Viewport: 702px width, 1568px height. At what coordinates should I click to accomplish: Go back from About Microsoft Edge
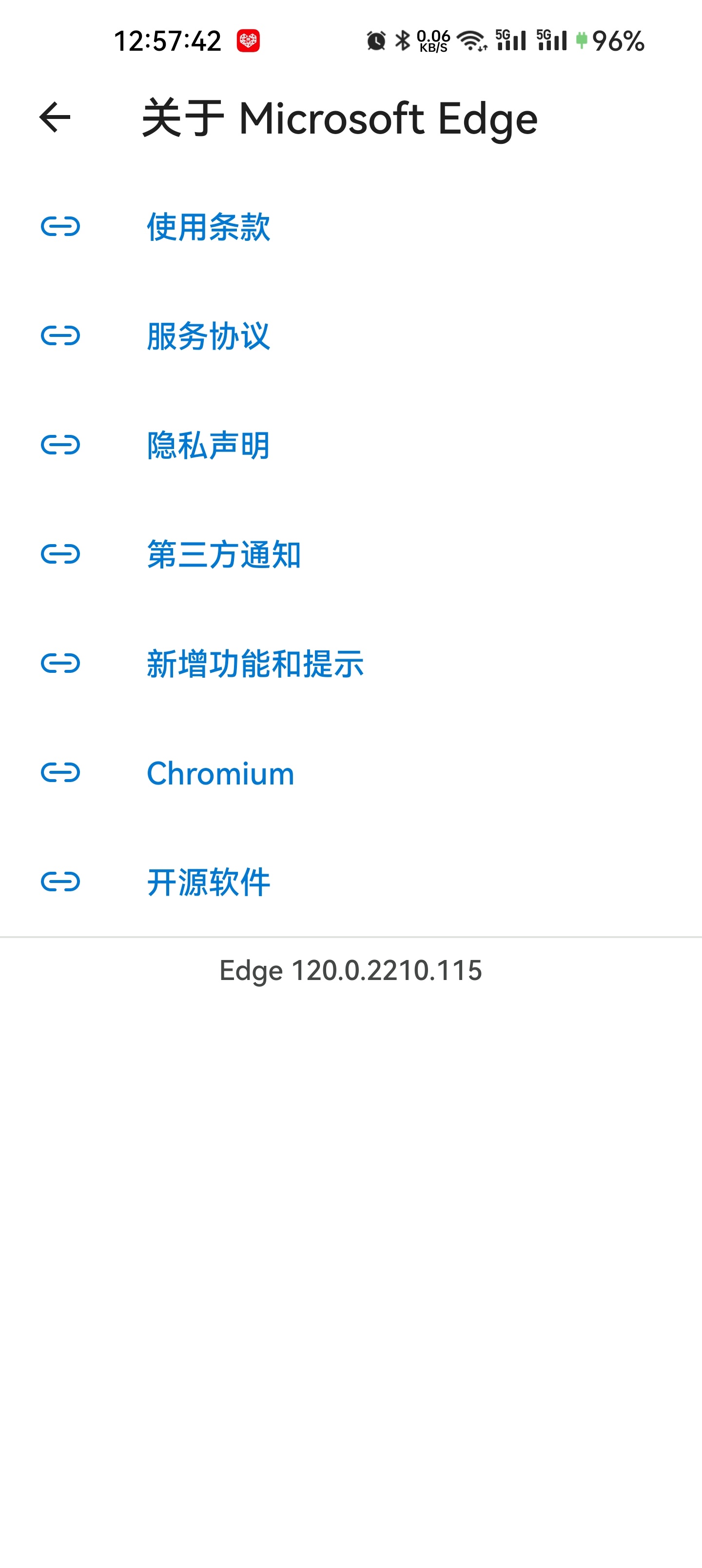[x=55, y=117]
